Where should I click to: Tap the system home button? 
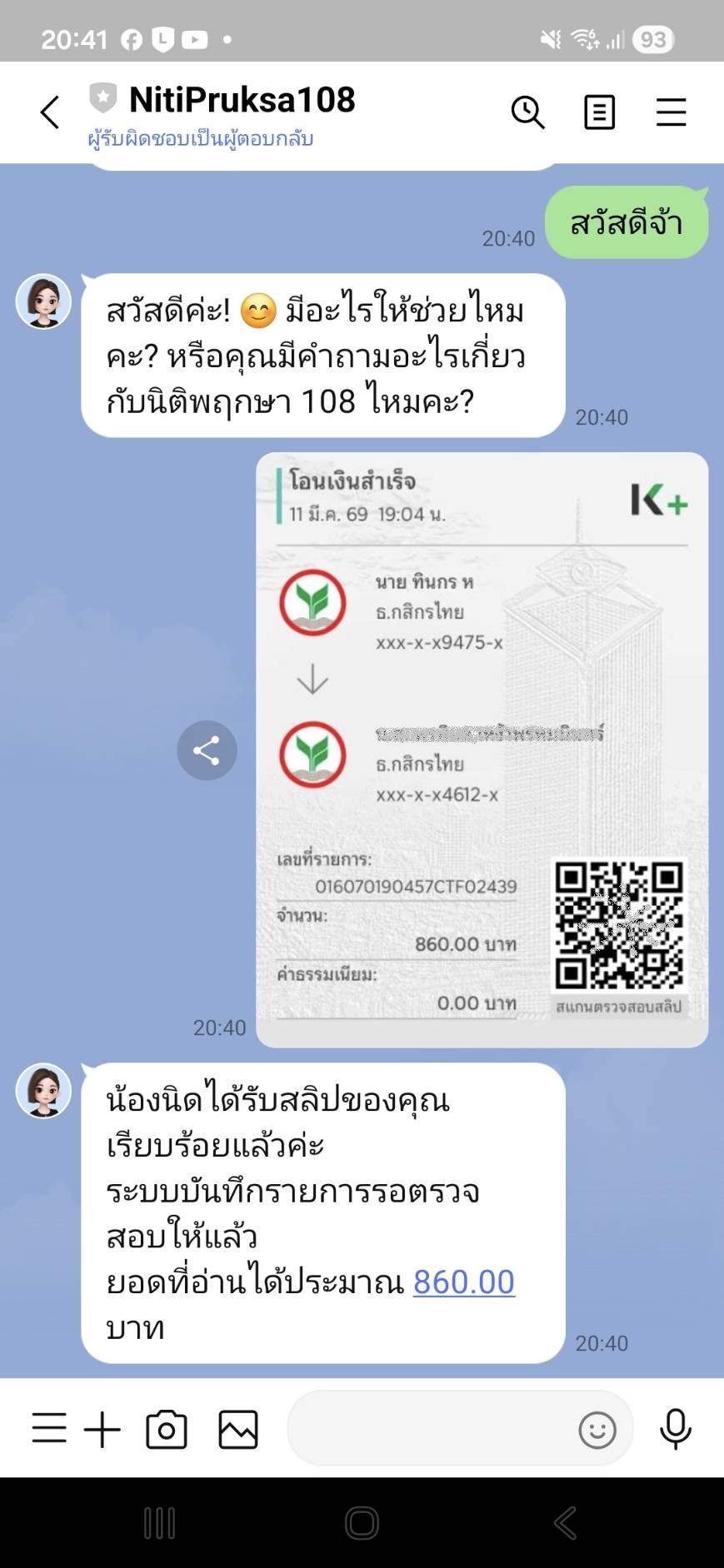pyautogui.click(x=362, y=1523)
